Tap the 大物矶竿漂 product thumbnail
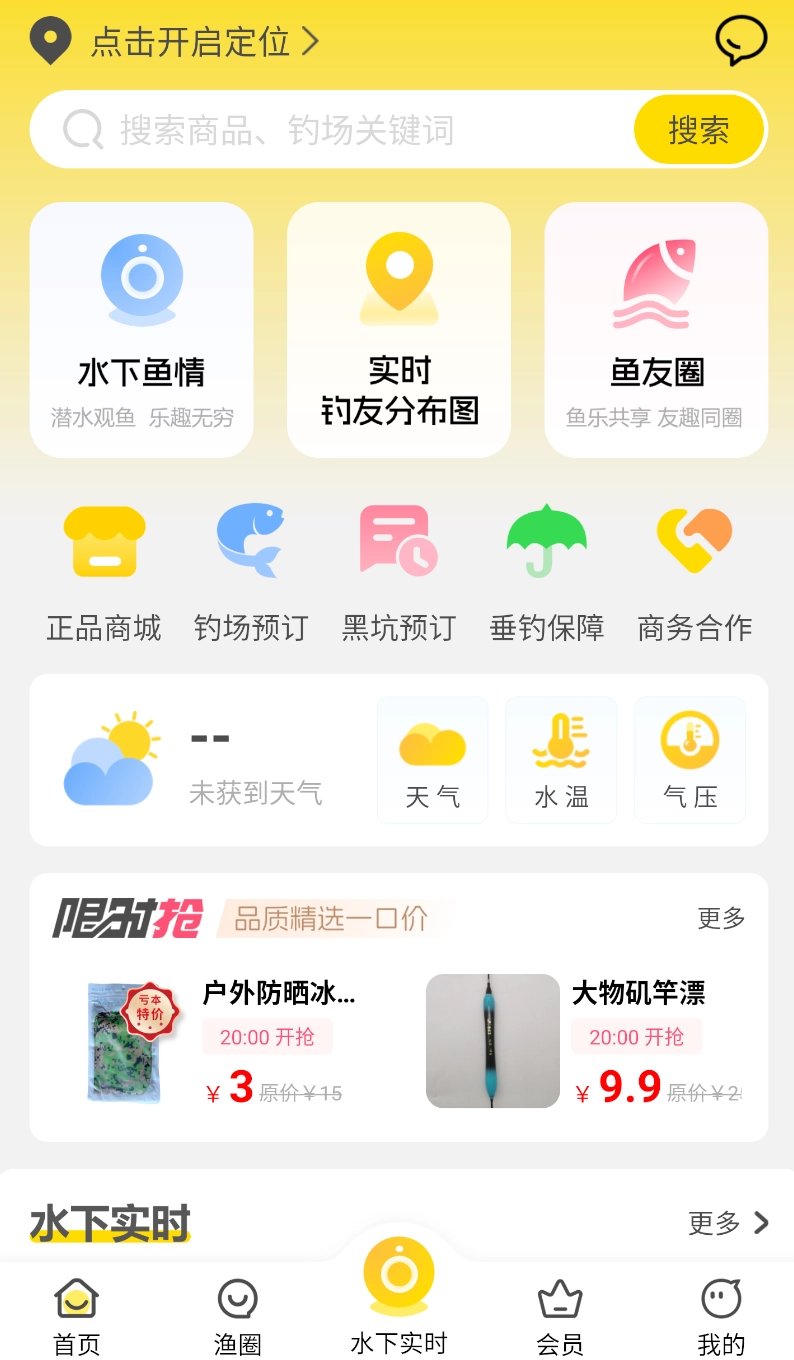The width and height of the screenshot is (794, 1360). click(x=492, y=1041)
